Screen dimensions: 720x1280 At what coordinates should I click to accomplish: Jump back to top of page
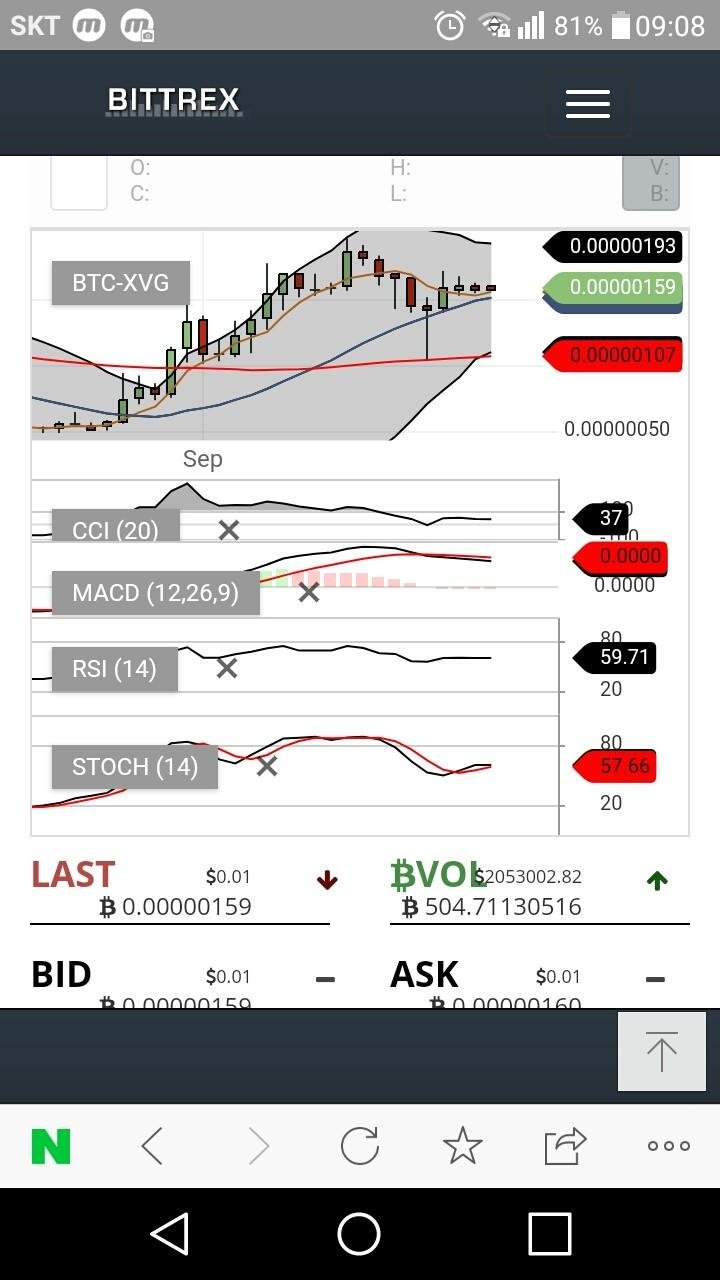[662, 1051]
